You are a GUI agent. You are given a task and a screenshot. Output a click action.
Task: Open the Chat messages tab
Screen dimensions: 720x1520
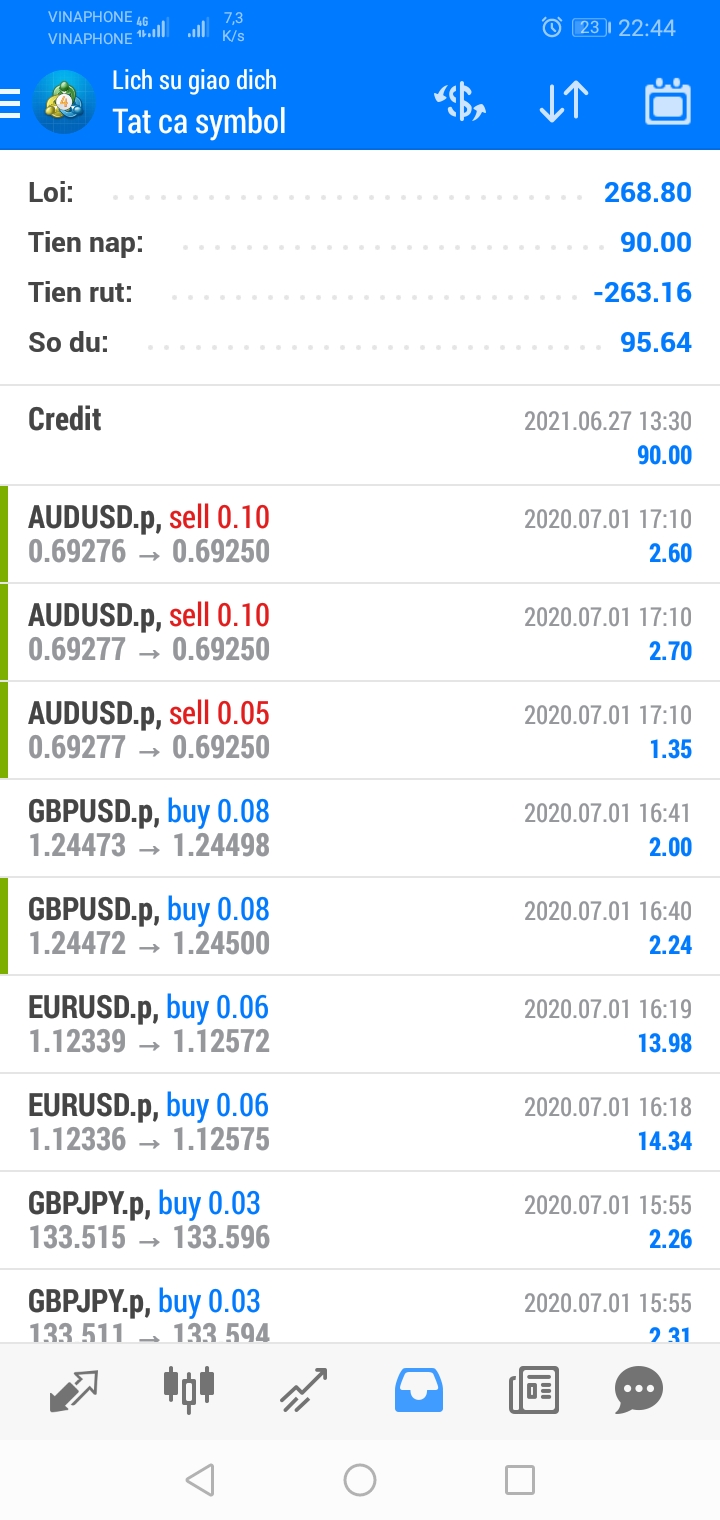point(639,1390)
